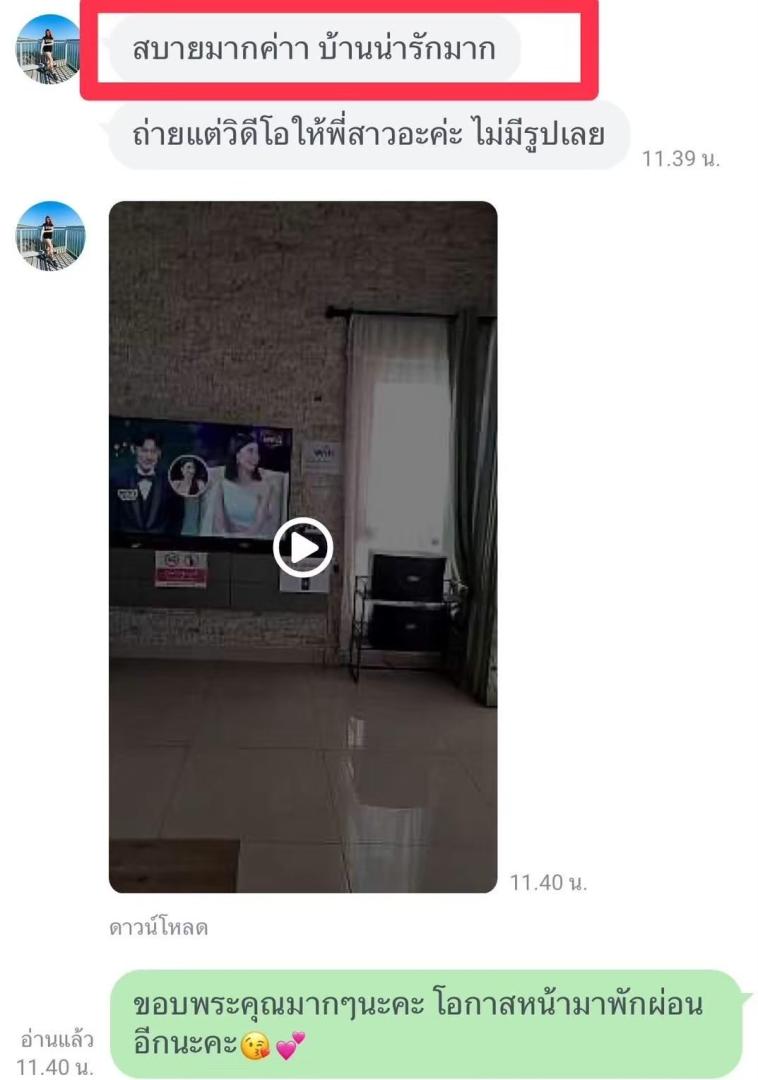Open sender's profile picture beside the video
The image size is (758, 1080).
click(x=50, y=236)
